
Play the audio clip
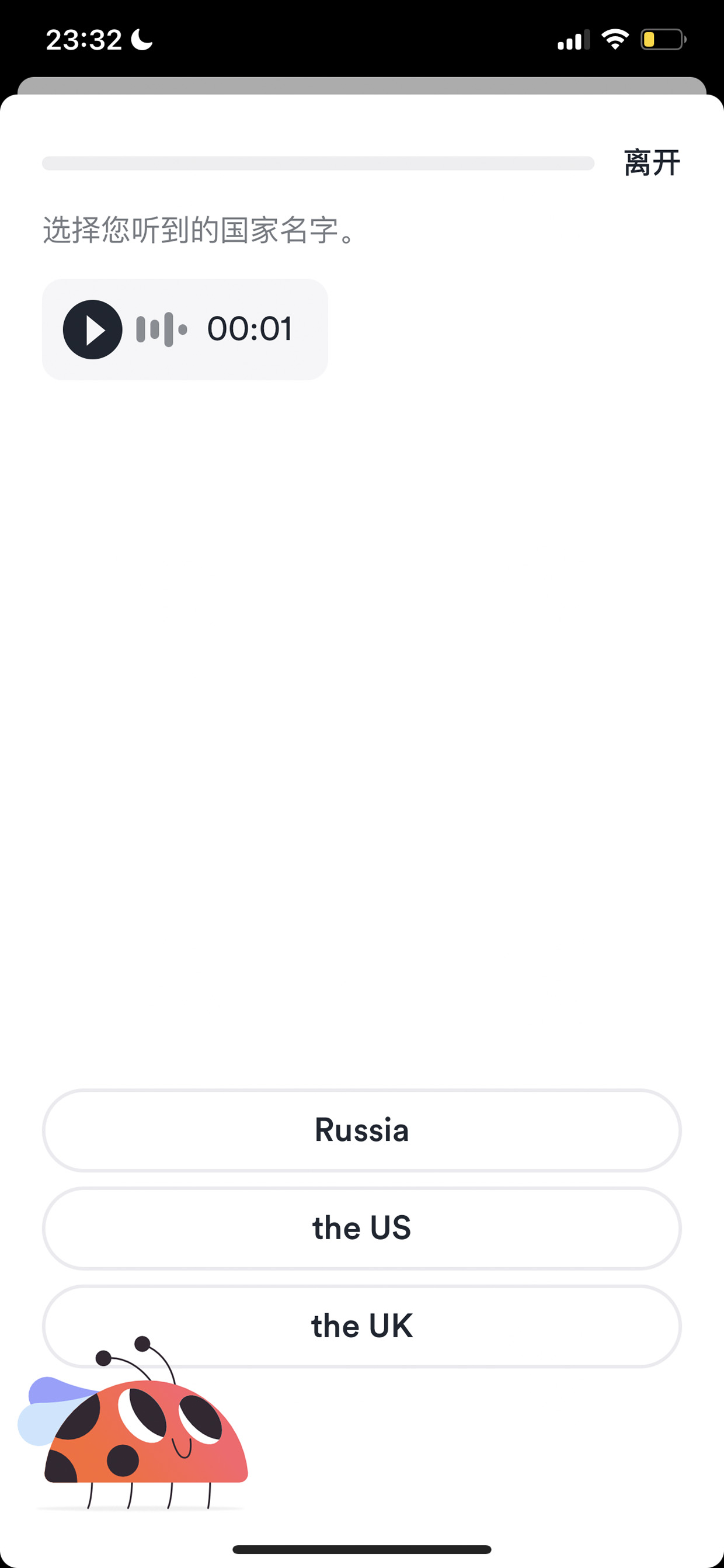tap(92, 329)
